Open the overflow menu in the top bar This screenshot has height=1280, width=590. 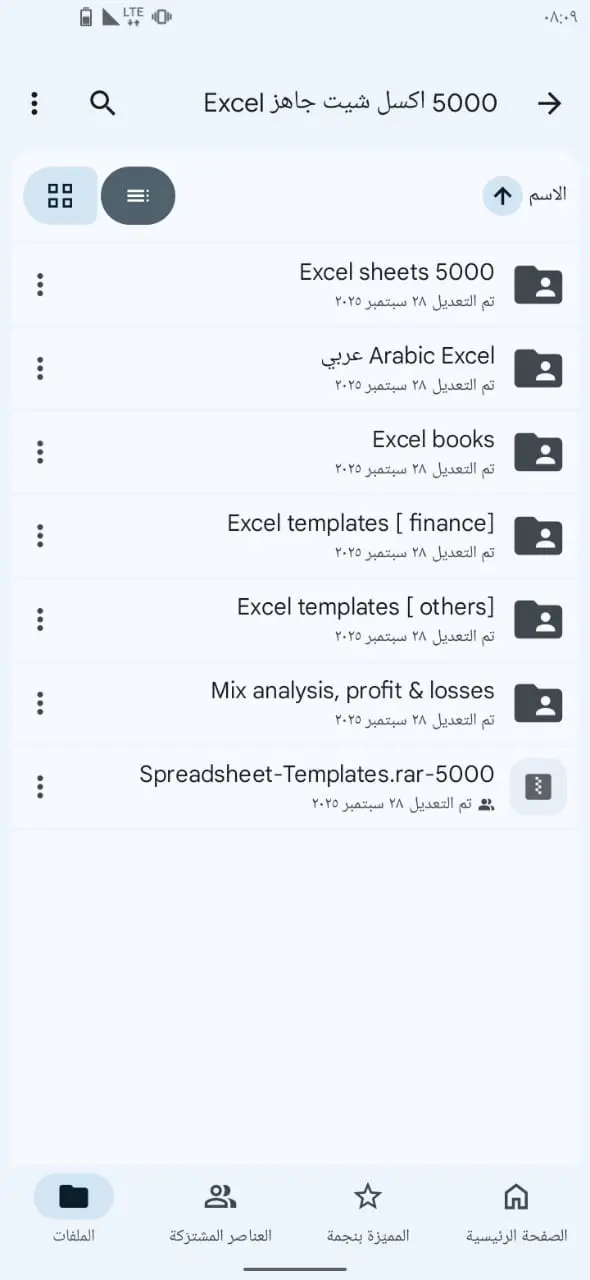tap(35, 103)
